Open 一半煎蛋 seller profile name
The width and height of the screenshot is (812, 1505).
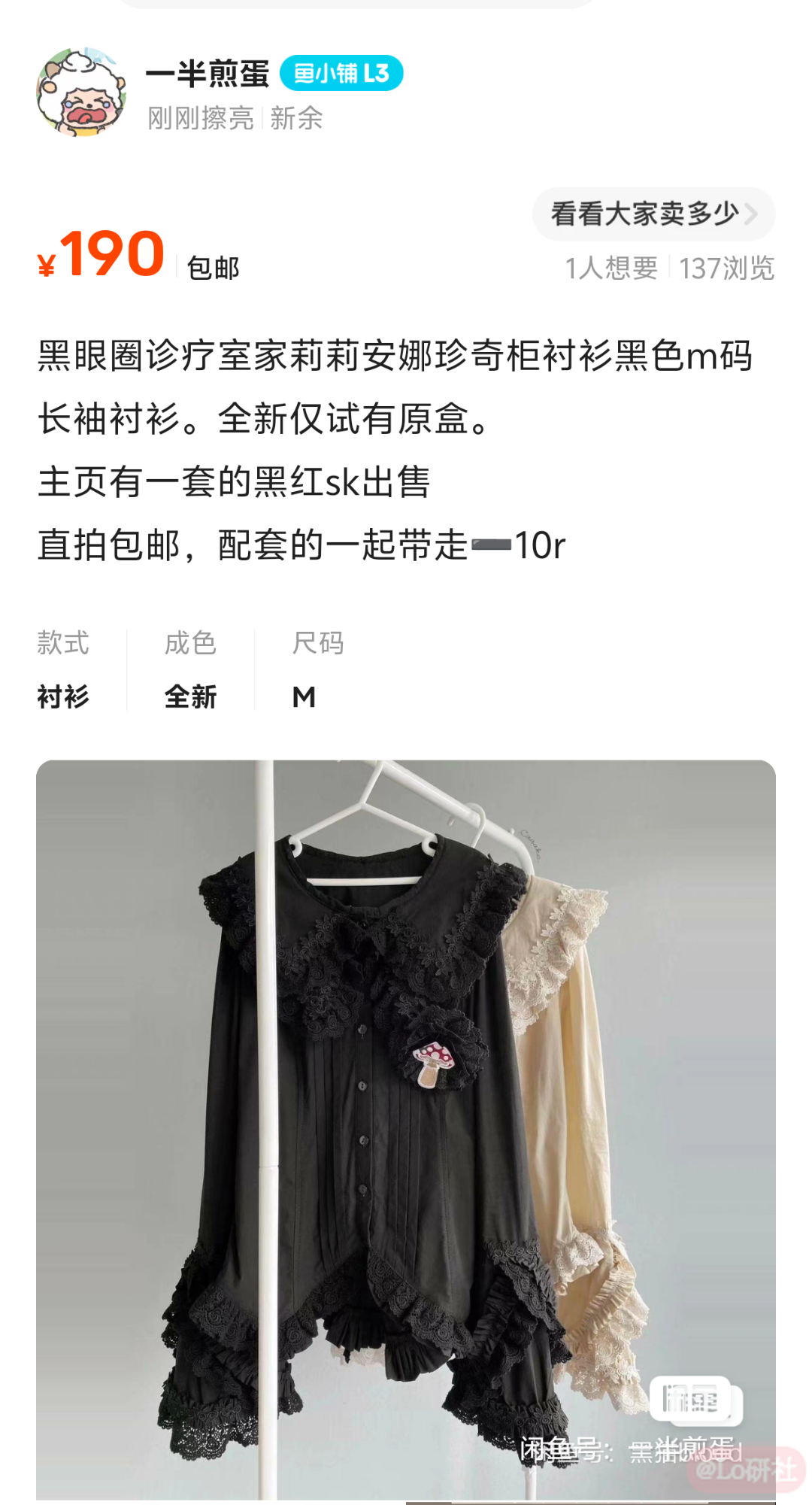coord(208,74)
